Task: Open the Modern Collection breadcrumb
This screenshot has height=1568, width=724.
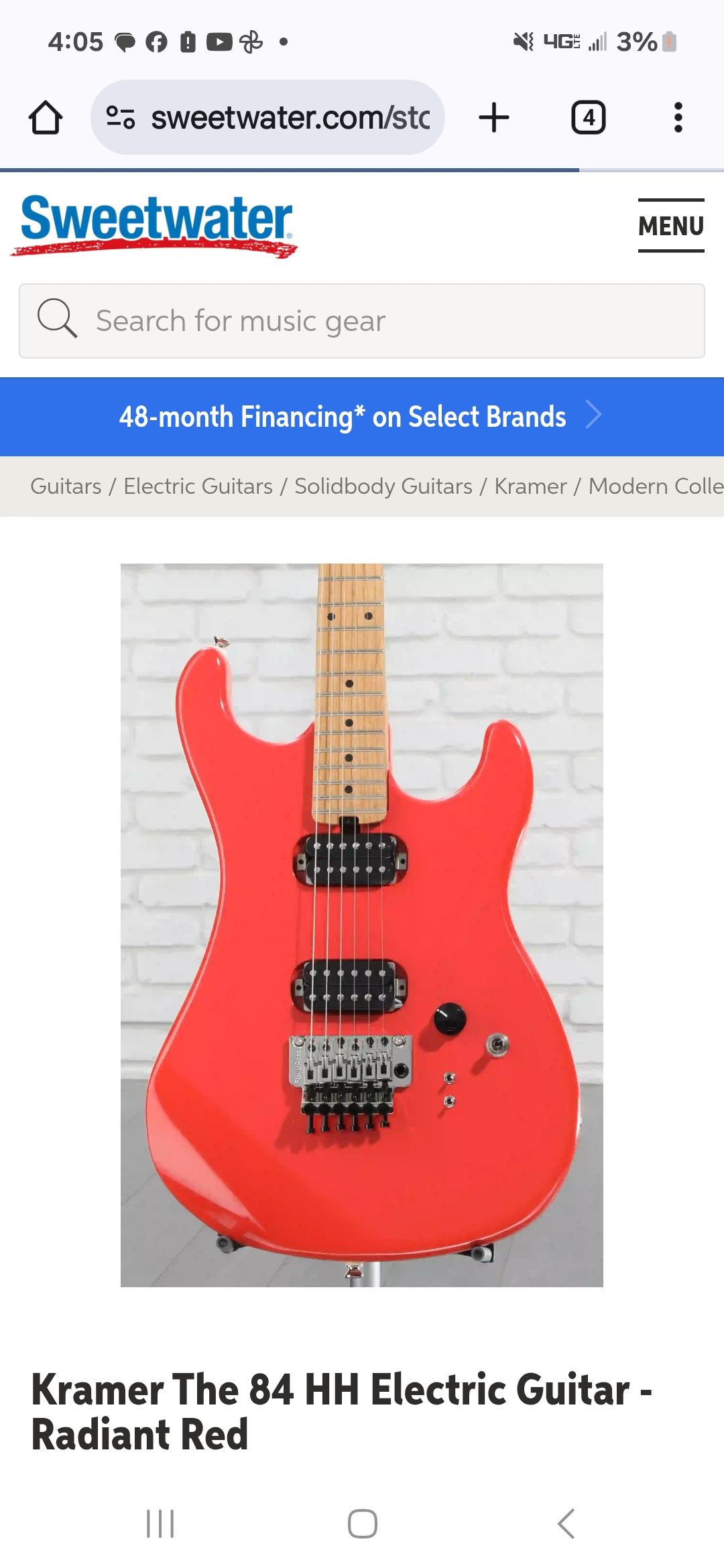Action: point(655,486)
